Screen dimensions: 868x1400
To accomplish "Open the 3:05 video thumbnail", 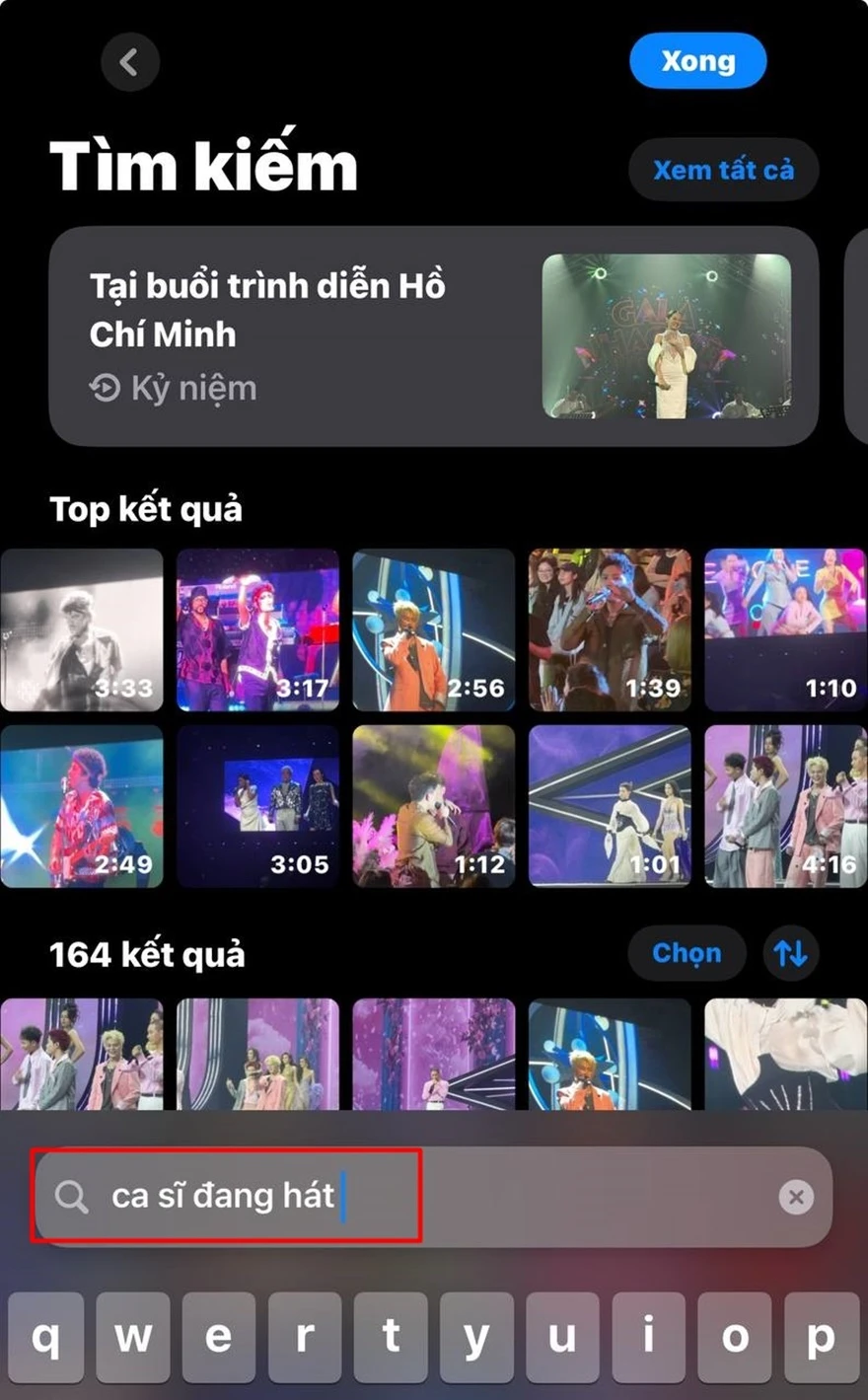I will coord(257,806).
